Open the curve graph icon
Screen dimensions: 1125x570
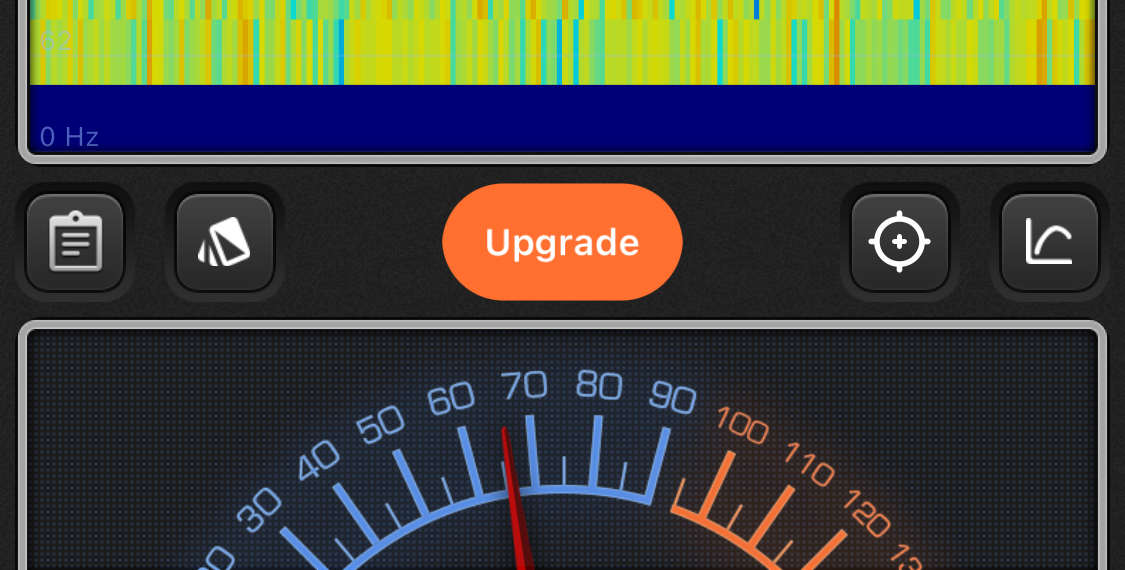[1049, 243]
